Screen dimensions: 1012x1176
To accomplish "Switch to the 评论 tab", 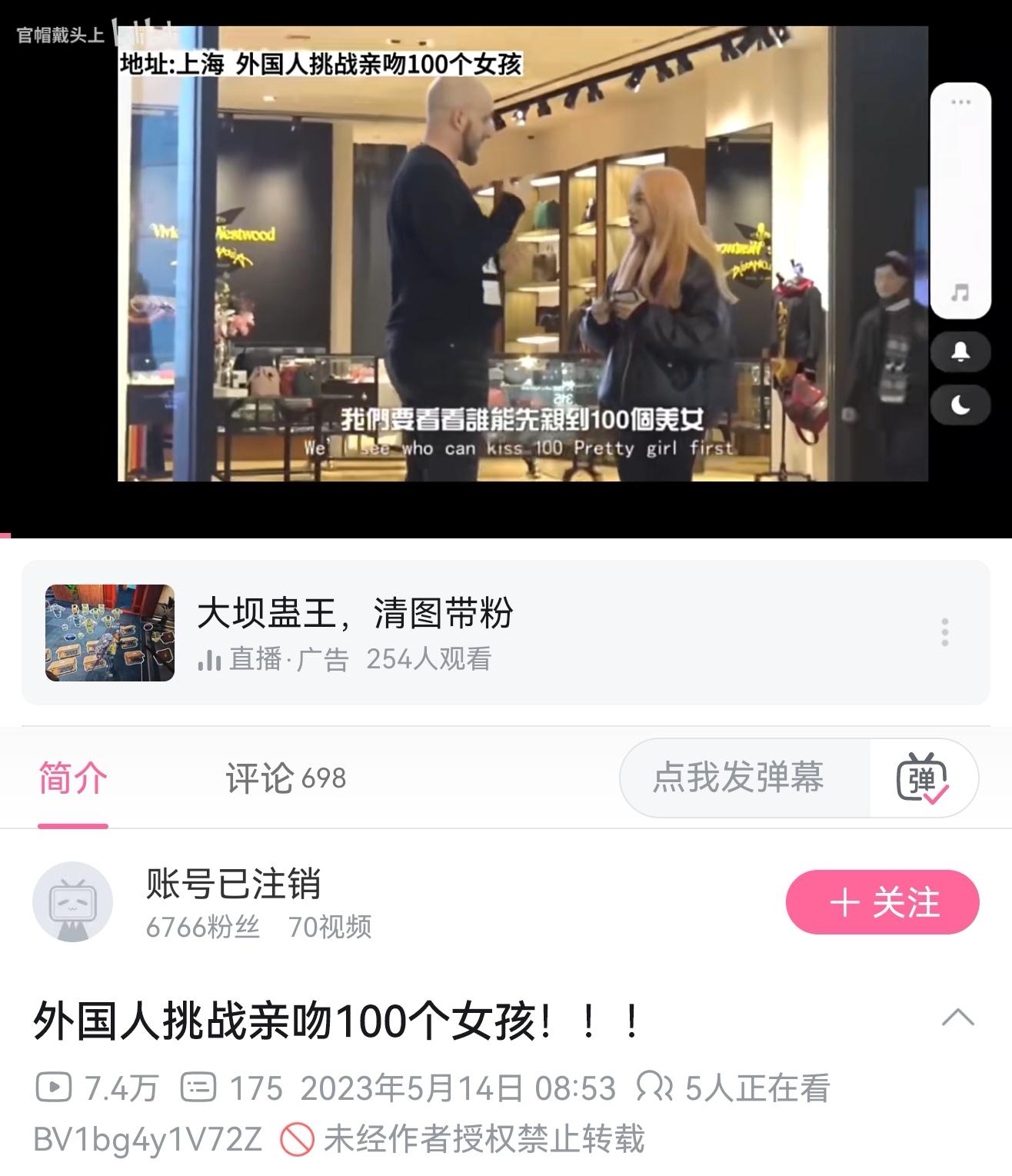I will 285,778.
